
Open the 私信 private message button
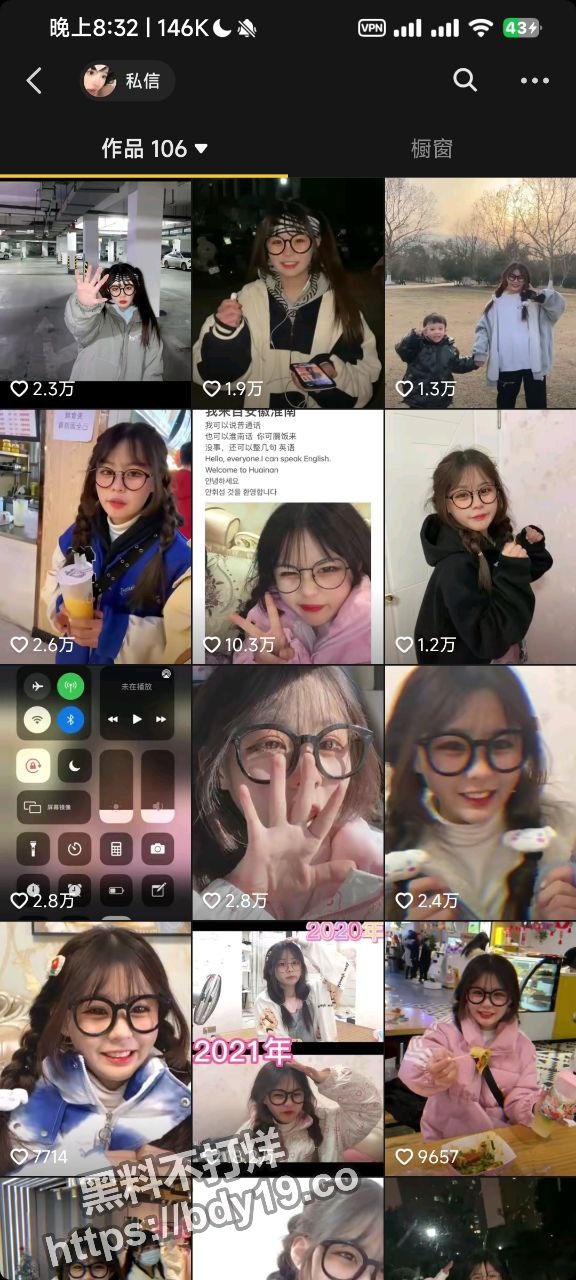(127, 81)
